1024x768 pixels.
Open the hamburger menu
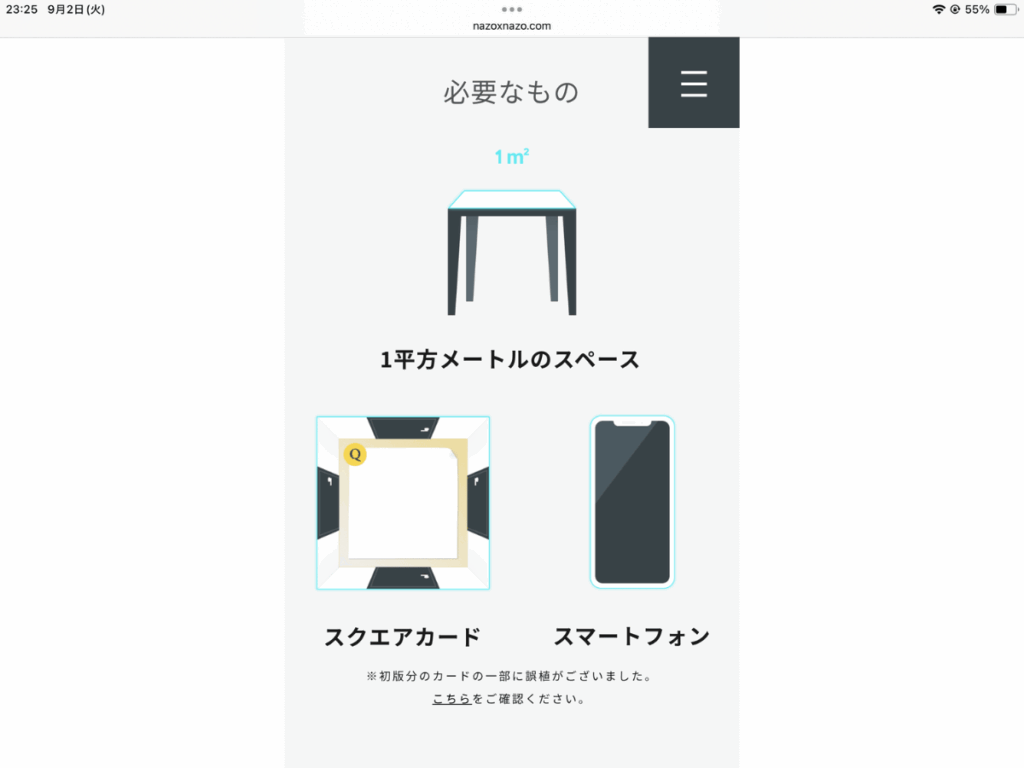(x=693, y=83)
